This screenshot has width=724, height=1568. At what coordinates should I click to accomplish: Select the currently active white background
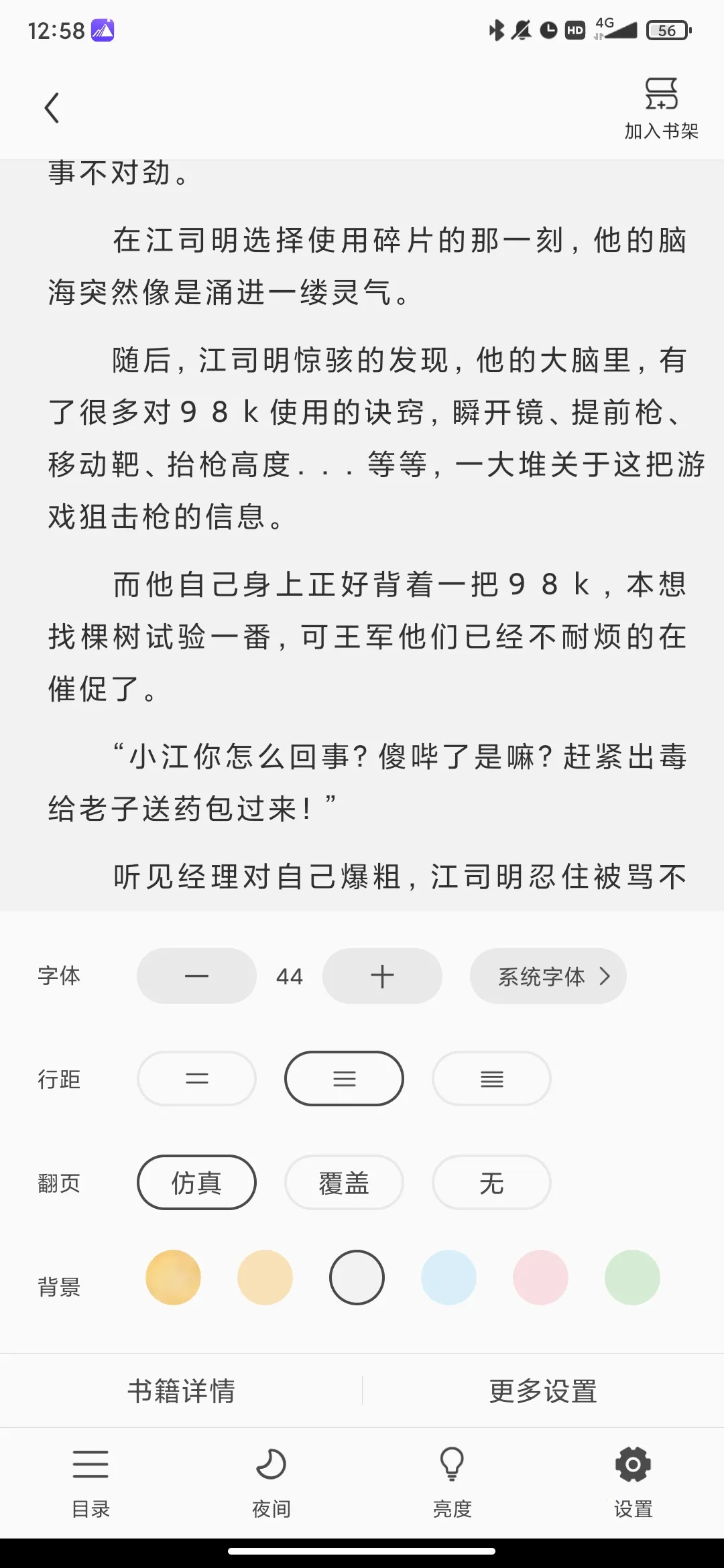pyautogui.click(x=357, y=1277)
